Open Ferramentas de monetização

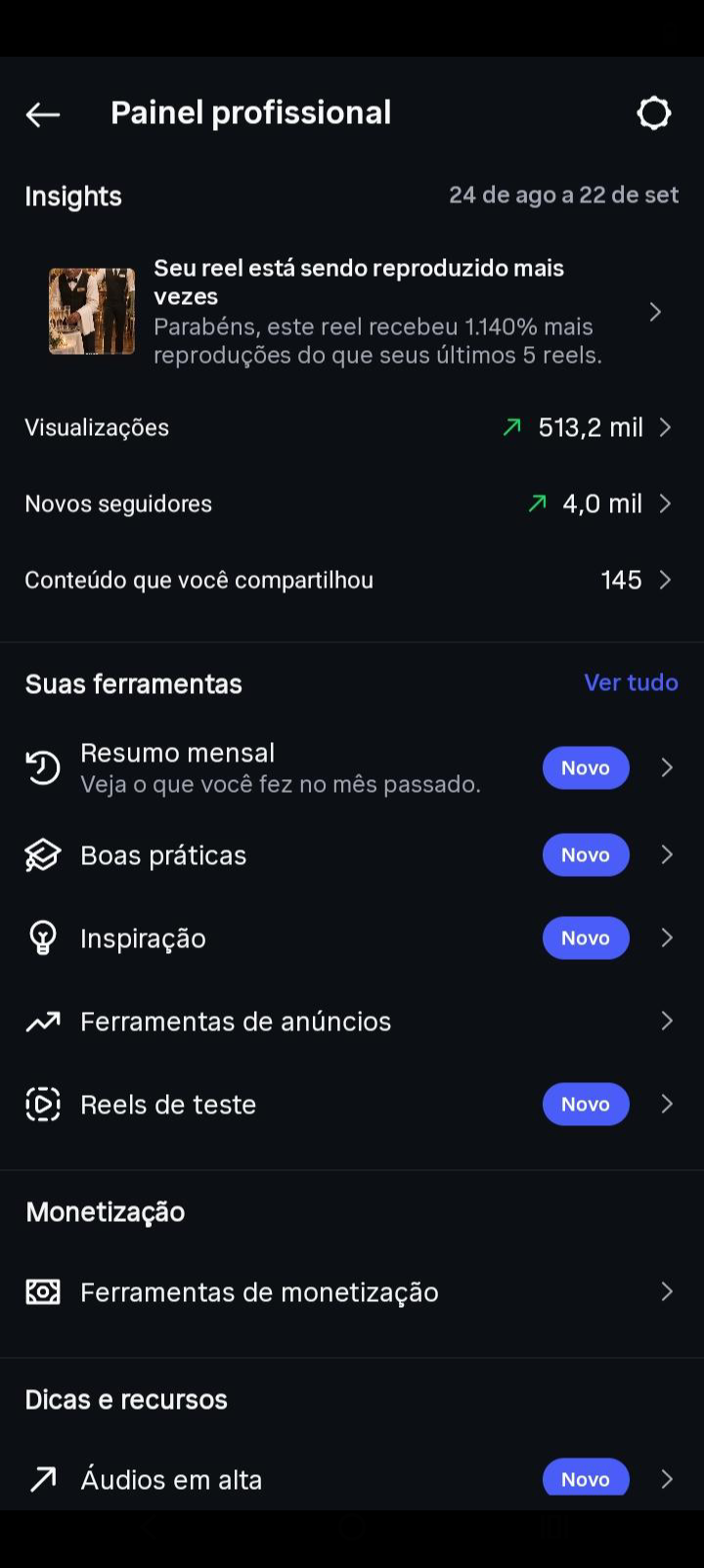(x=352, y=1291)
